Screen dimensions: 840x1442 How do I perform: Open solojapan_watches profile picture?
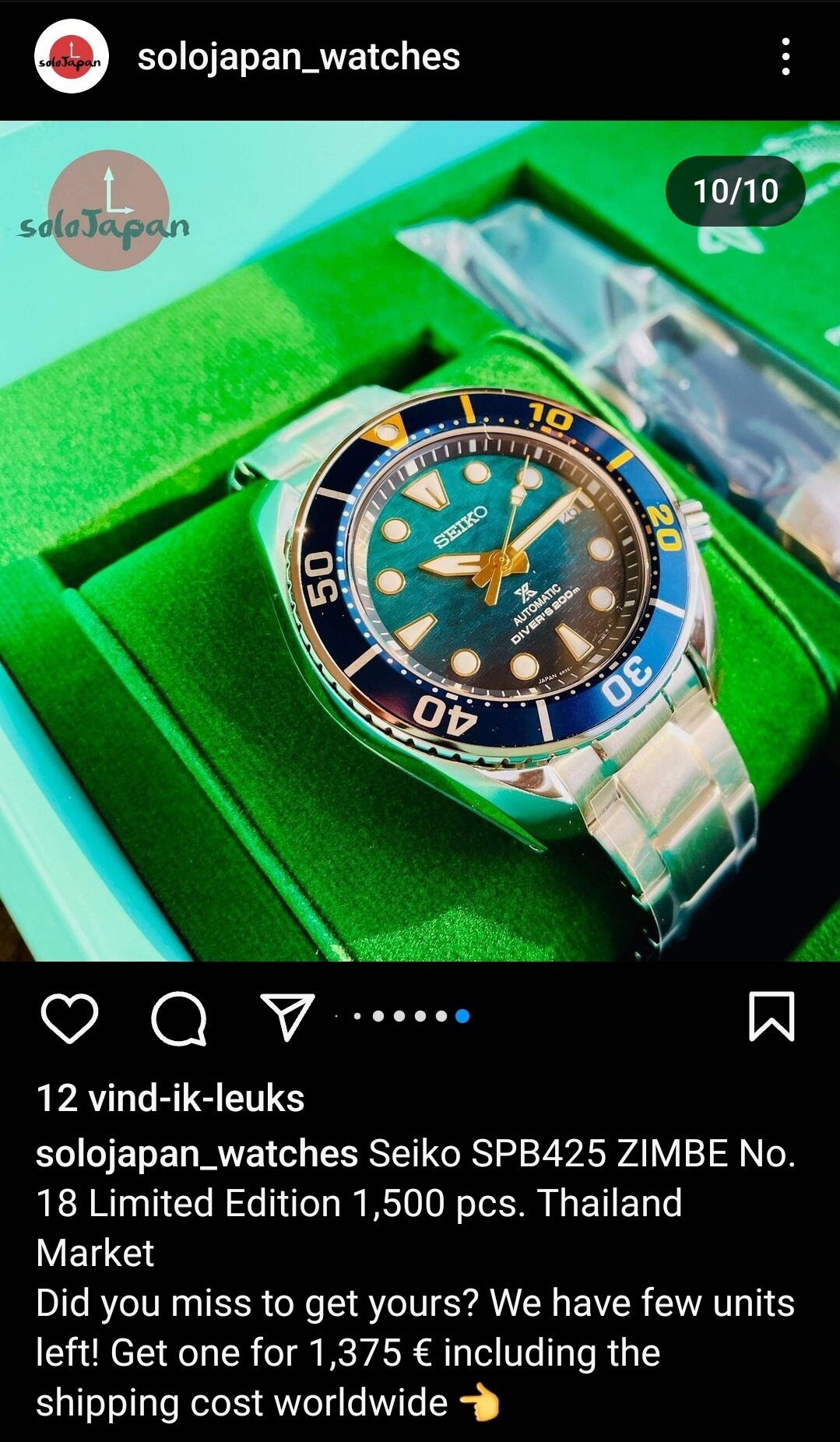point(71,57)
